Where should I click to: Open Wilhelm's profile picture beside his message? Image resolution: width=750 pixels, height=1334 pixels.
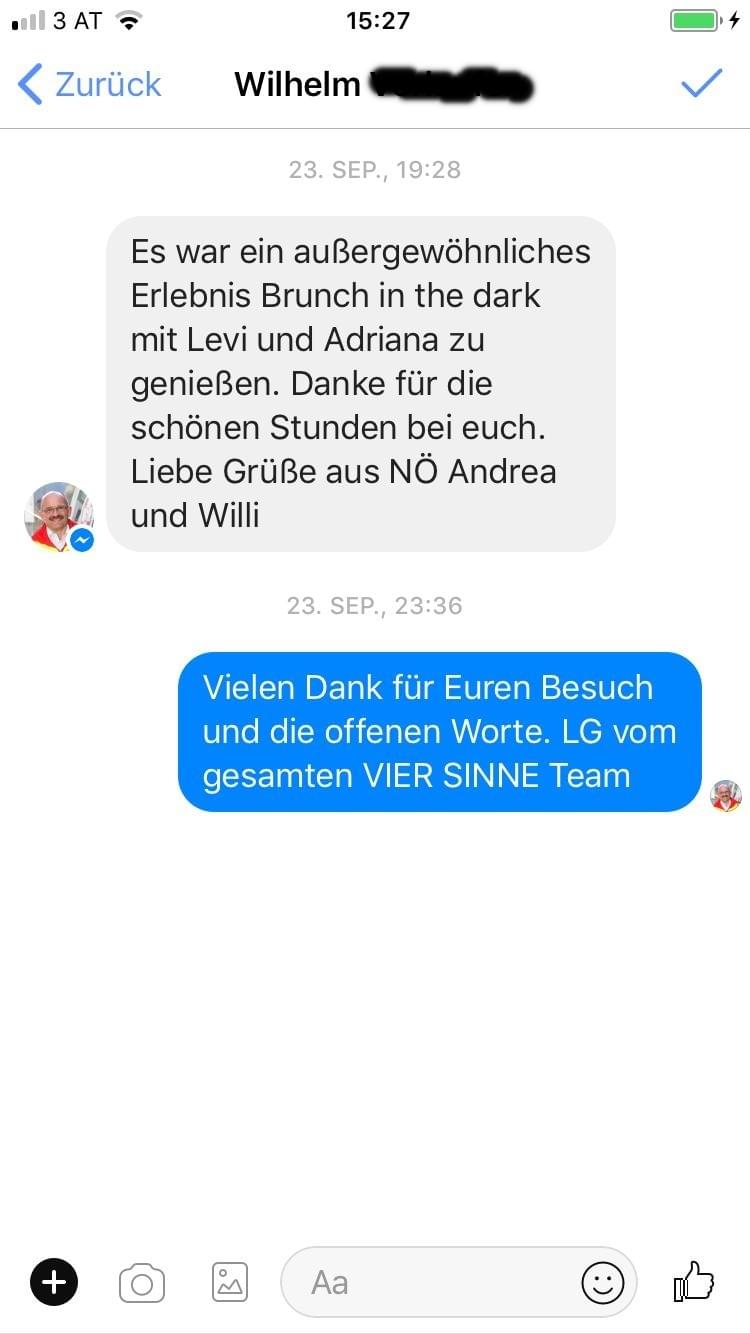[59, 517]
